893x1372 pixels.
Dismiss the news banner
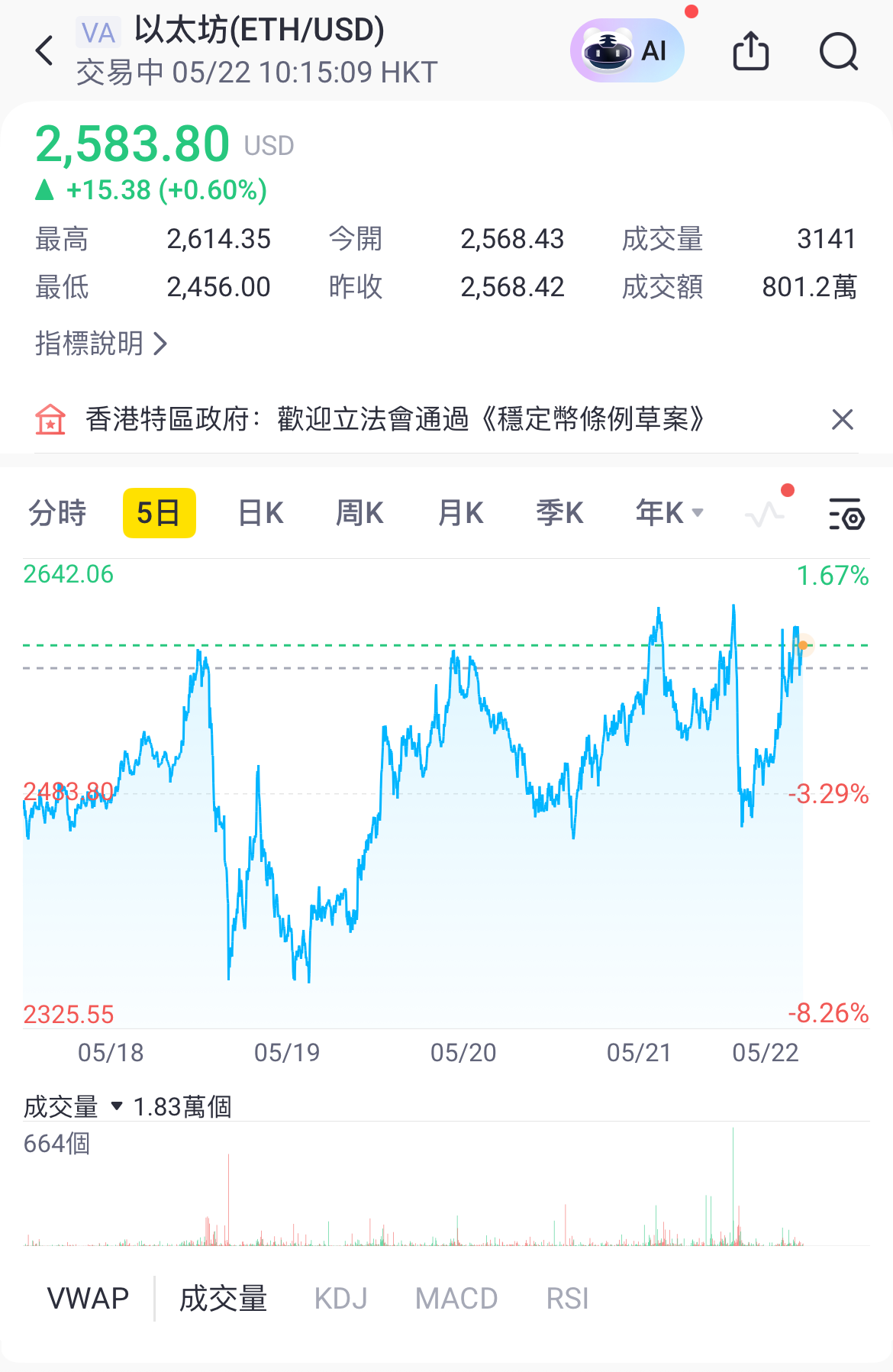842,419
